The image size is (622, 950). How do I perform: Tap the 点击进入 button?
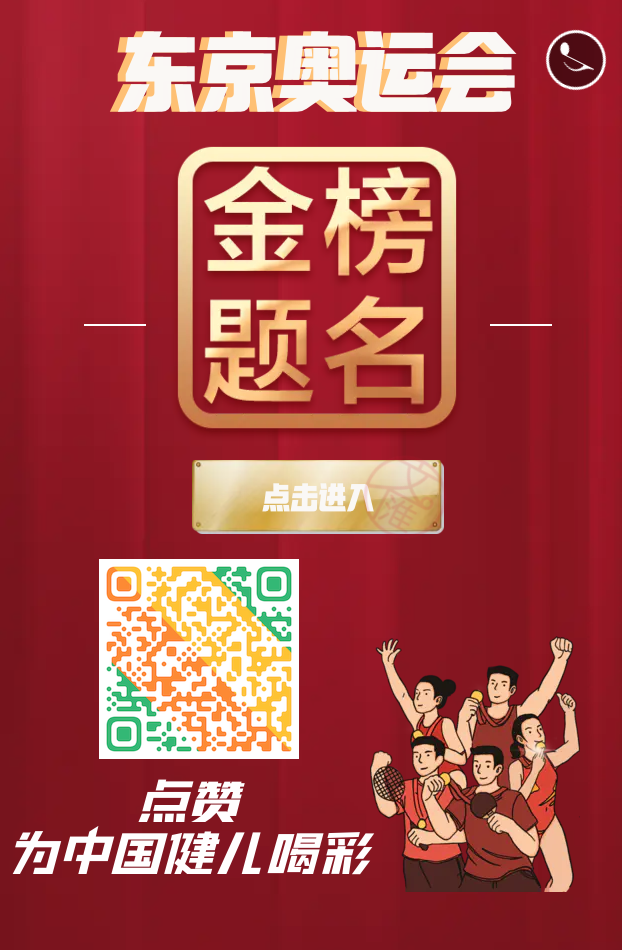pos(317,496)
